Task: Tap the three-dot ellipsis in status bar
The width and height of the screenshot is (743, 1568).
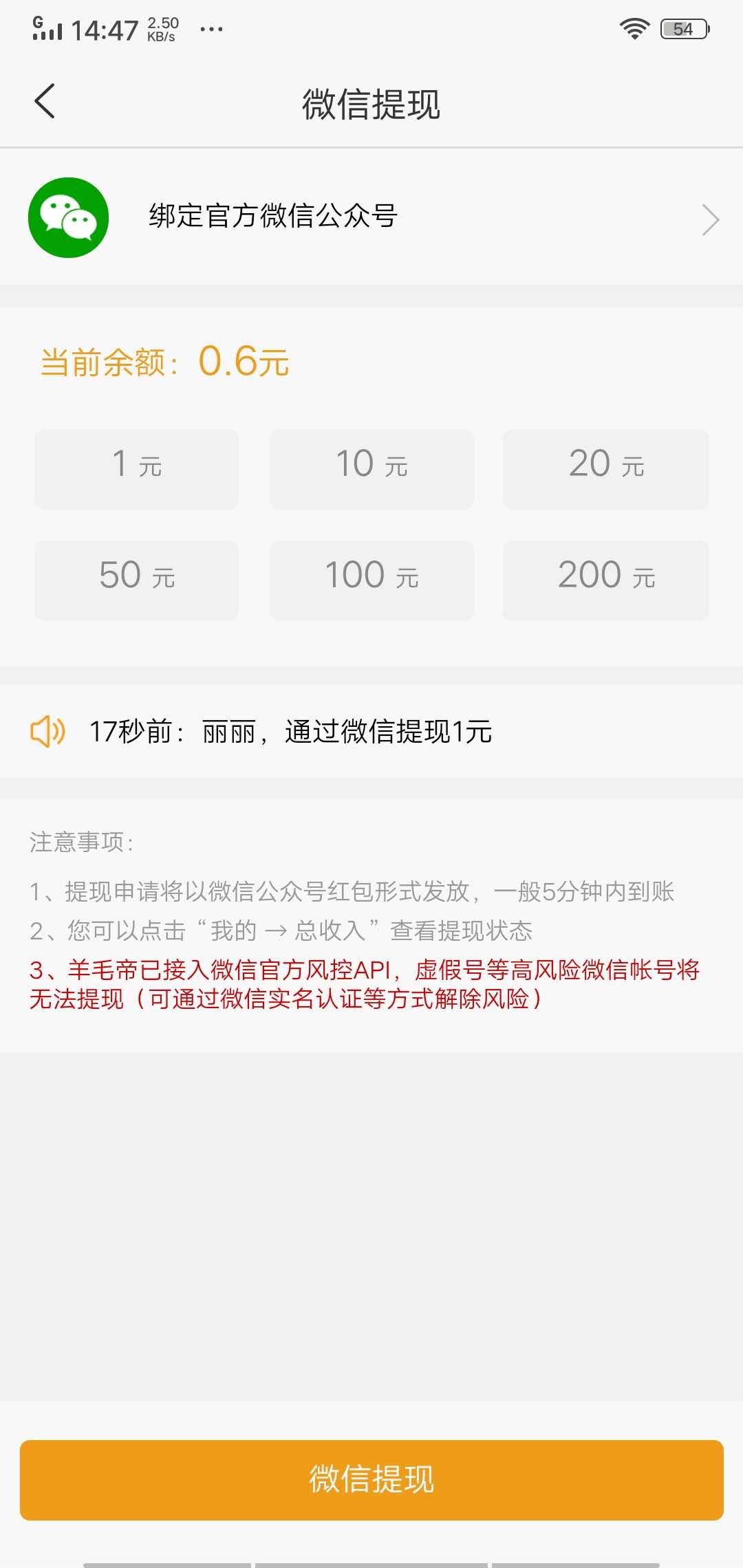Action: click(x=211, y=29)
